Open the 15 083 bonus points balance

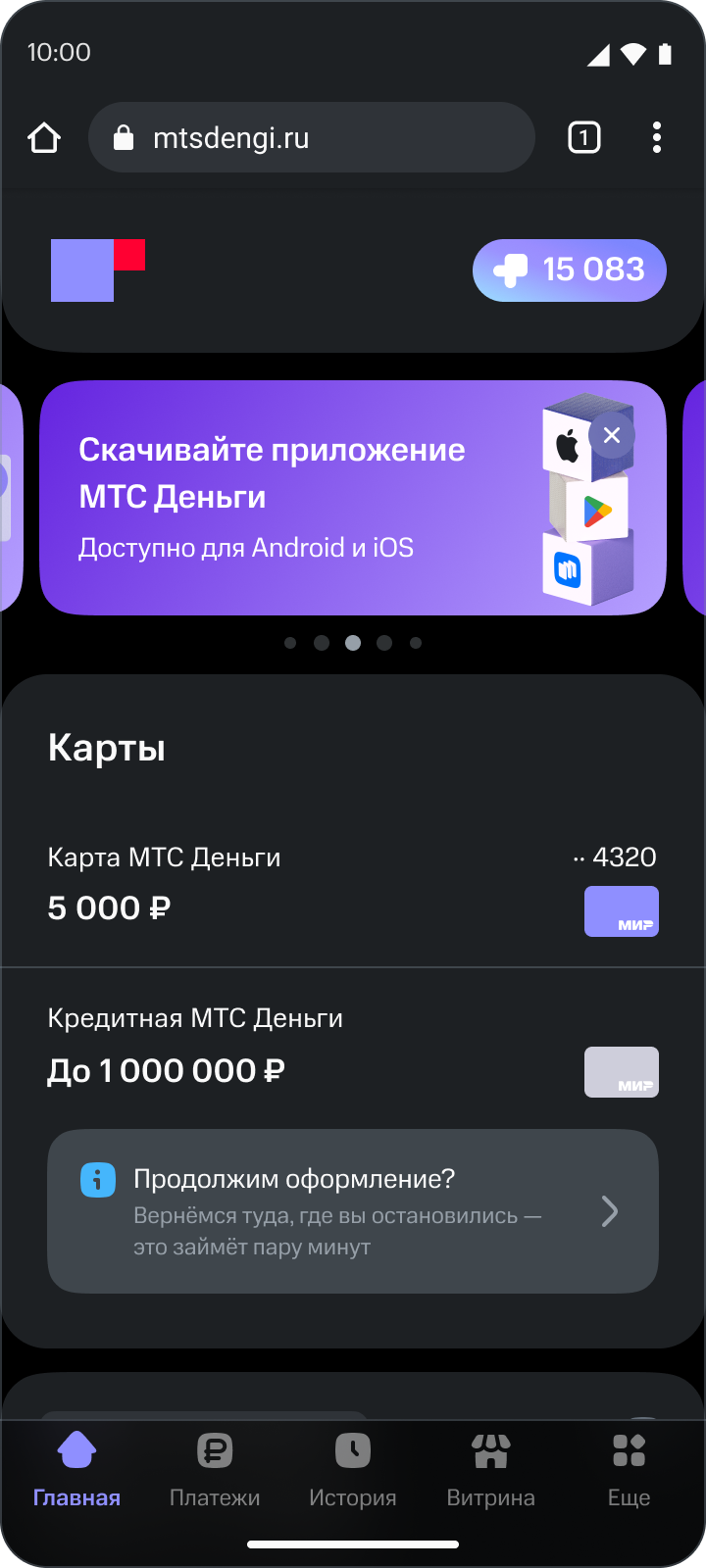[569, 270]
